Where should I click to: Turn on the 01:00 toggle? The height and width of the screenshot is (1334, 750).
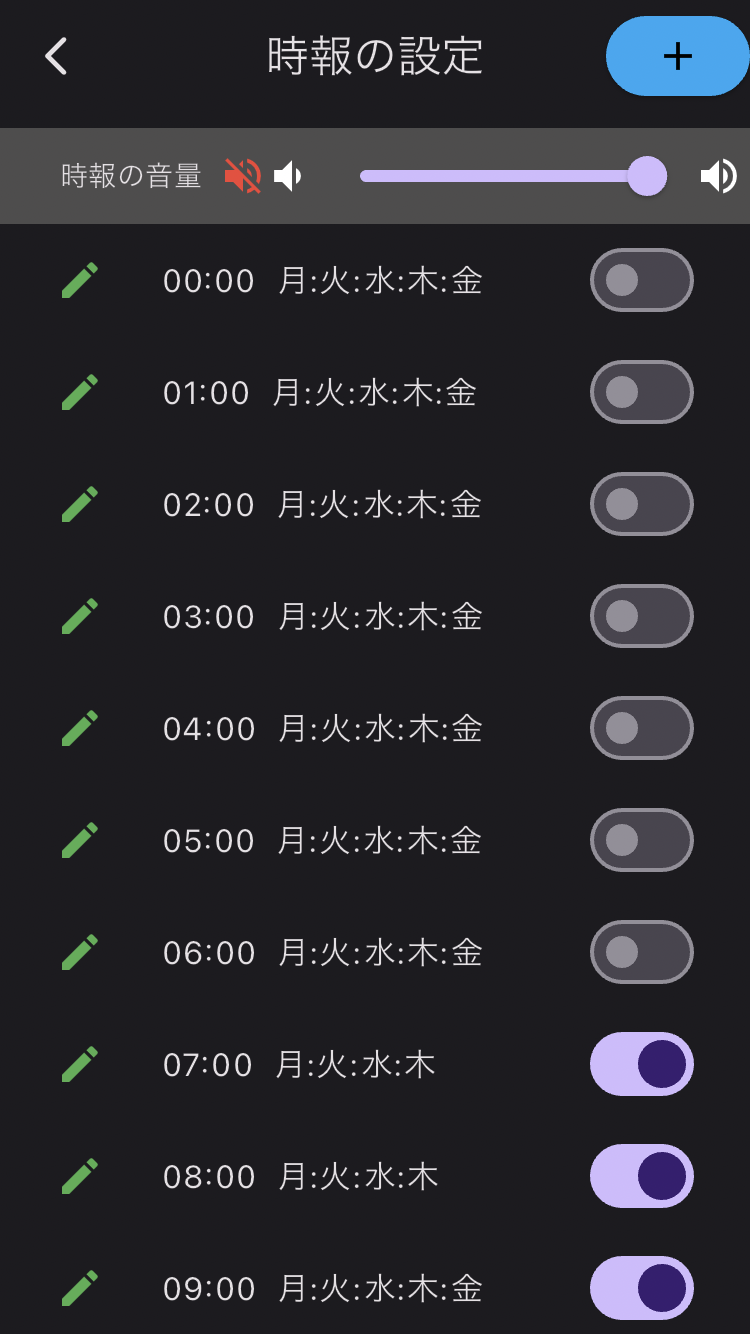point(641,392)
